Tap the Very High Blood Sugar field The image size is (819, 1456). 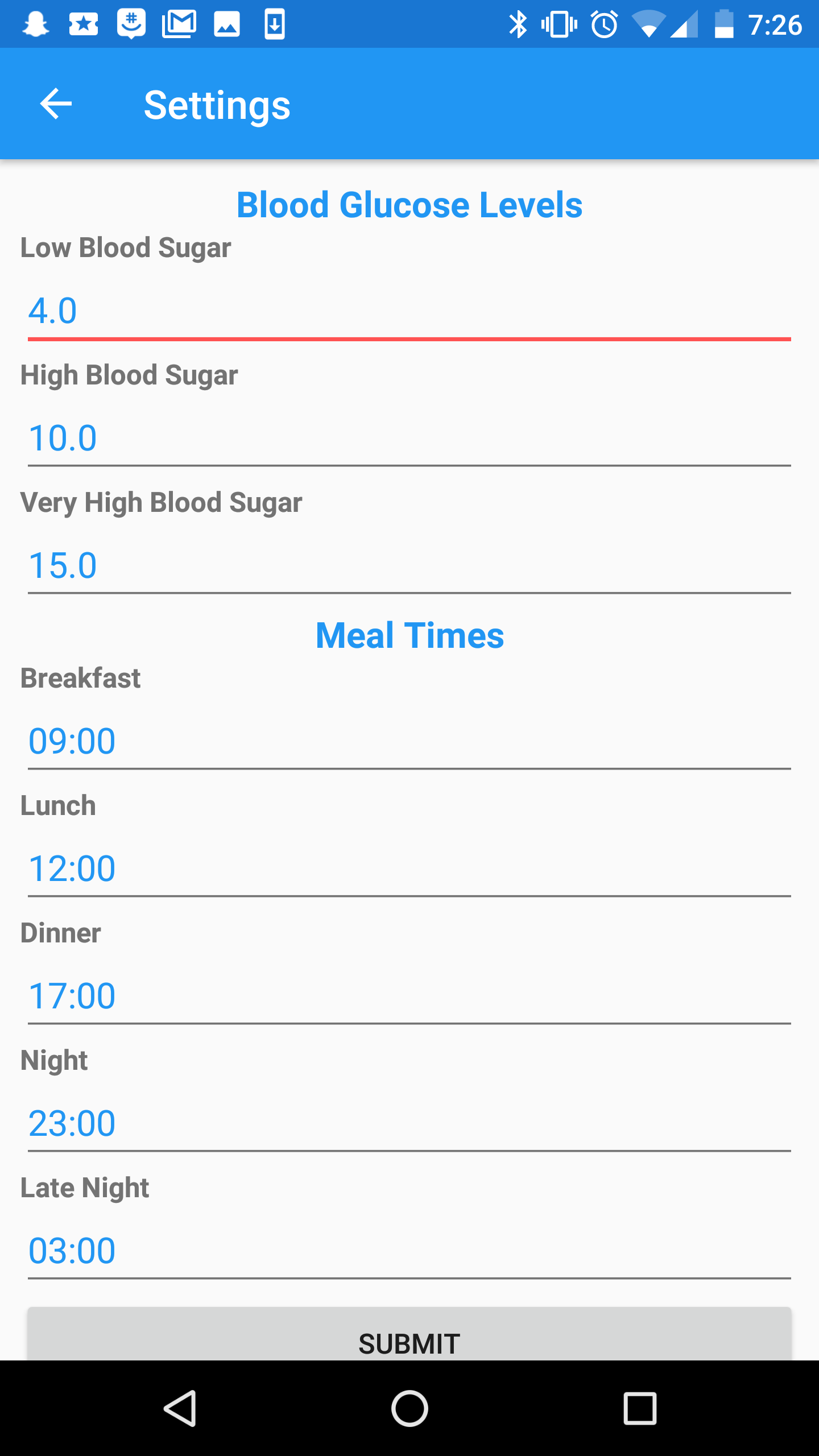click(408, 566)
